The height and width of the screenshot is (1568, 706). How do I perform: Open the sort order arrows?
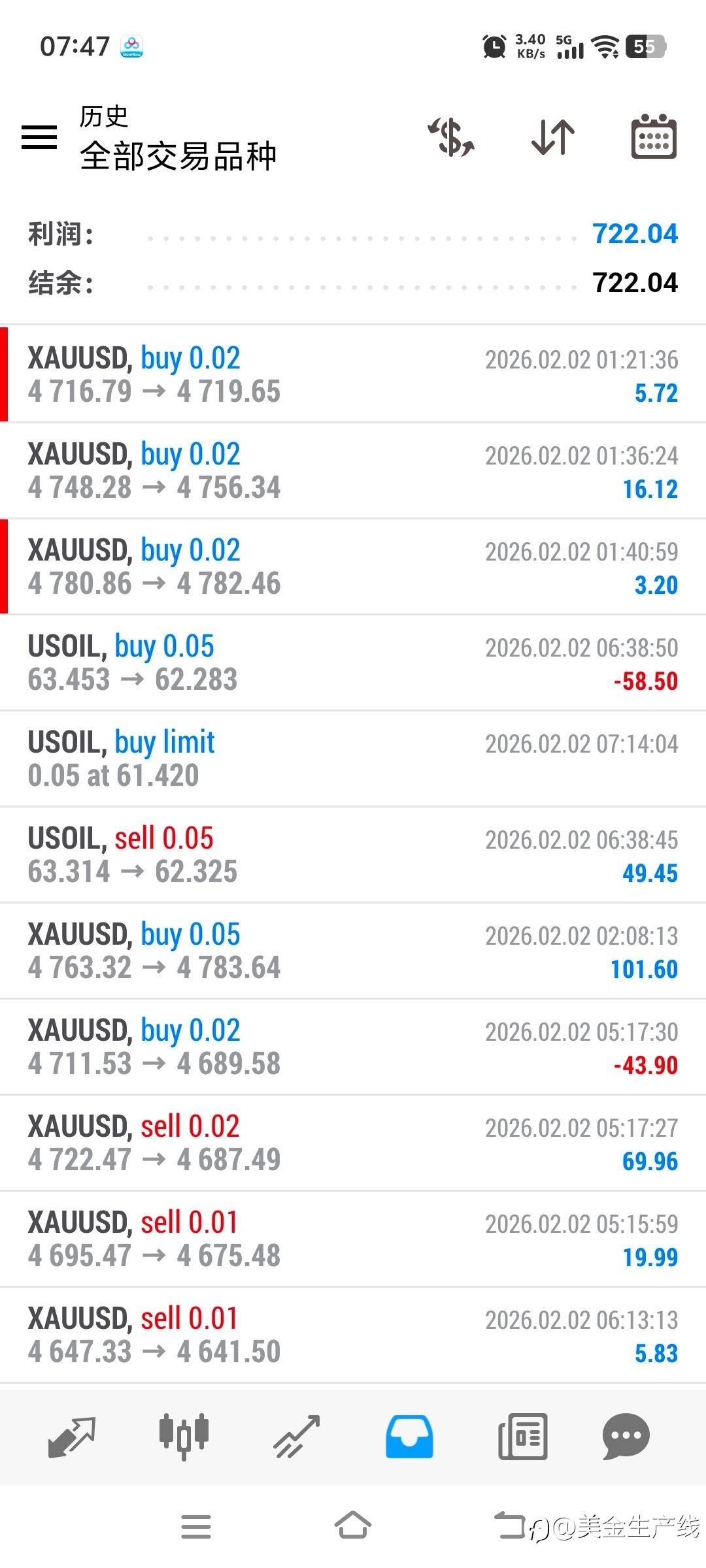pos(553,137)
